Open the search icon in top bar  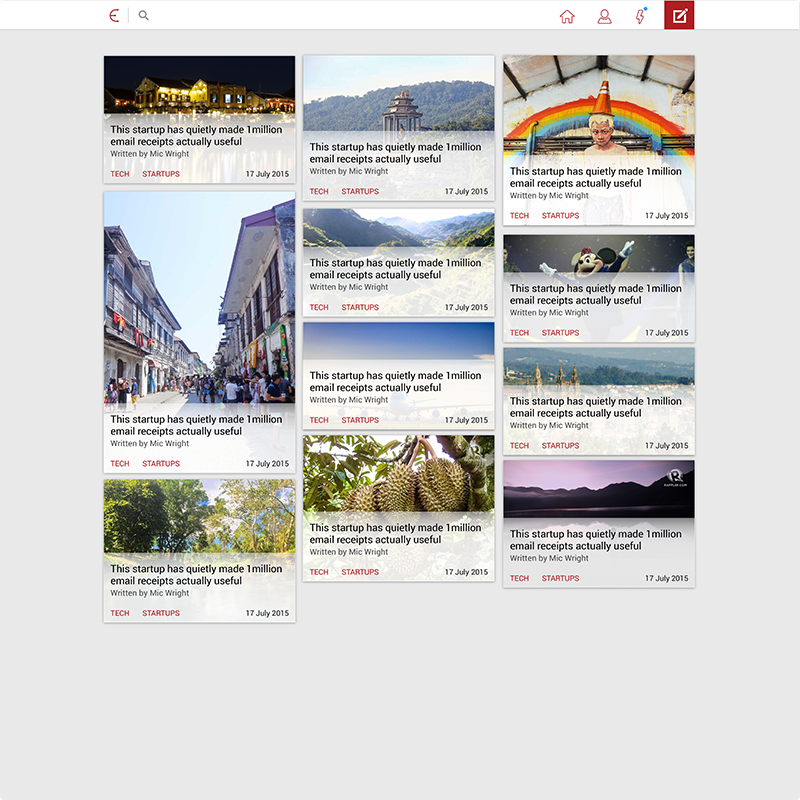click(144, 15)
